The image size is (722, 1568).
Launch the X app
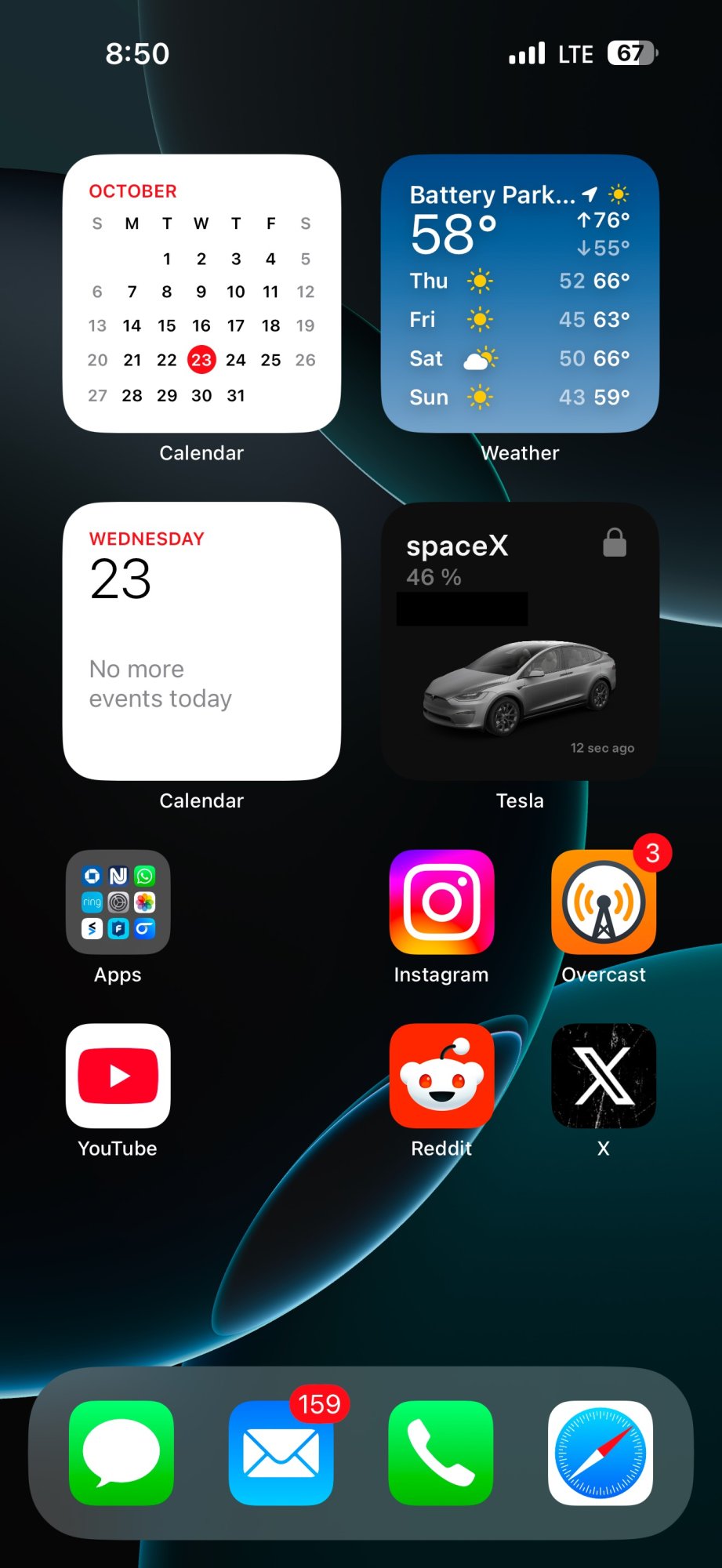click(x=603, y=1076)
